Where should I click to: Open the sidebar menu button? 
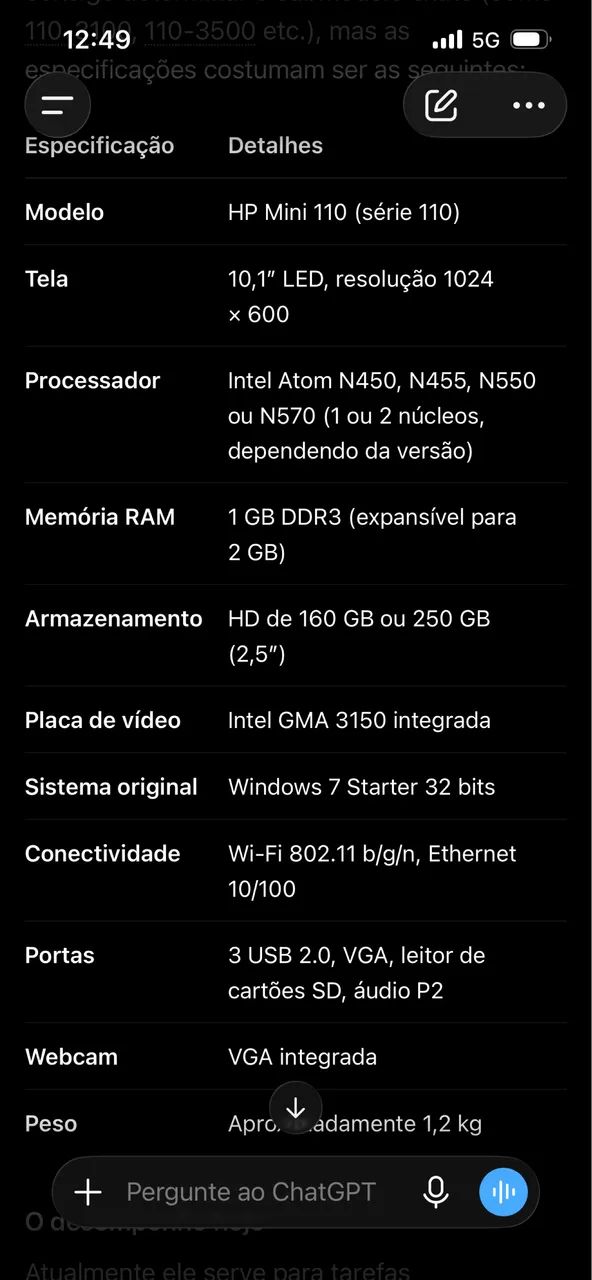pyautogui.click(x=57, y=105)
